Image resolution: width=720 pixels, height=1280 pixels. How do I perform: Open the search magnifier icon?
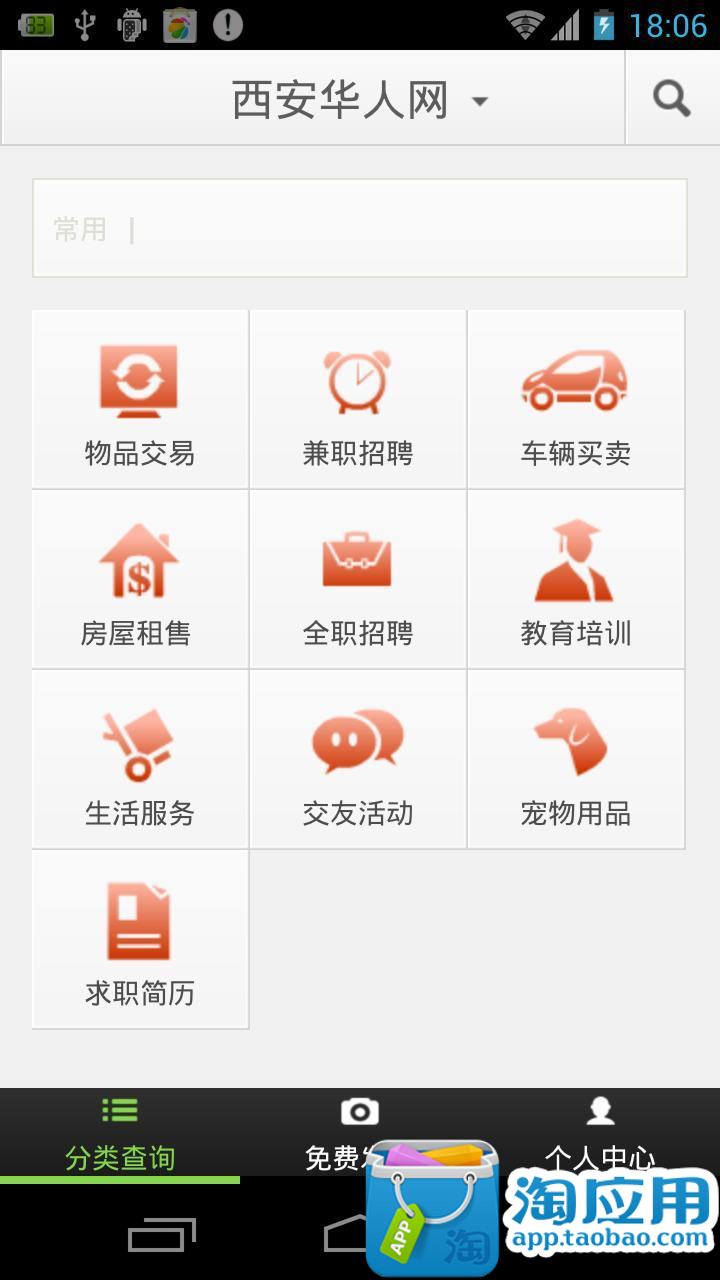672,98
